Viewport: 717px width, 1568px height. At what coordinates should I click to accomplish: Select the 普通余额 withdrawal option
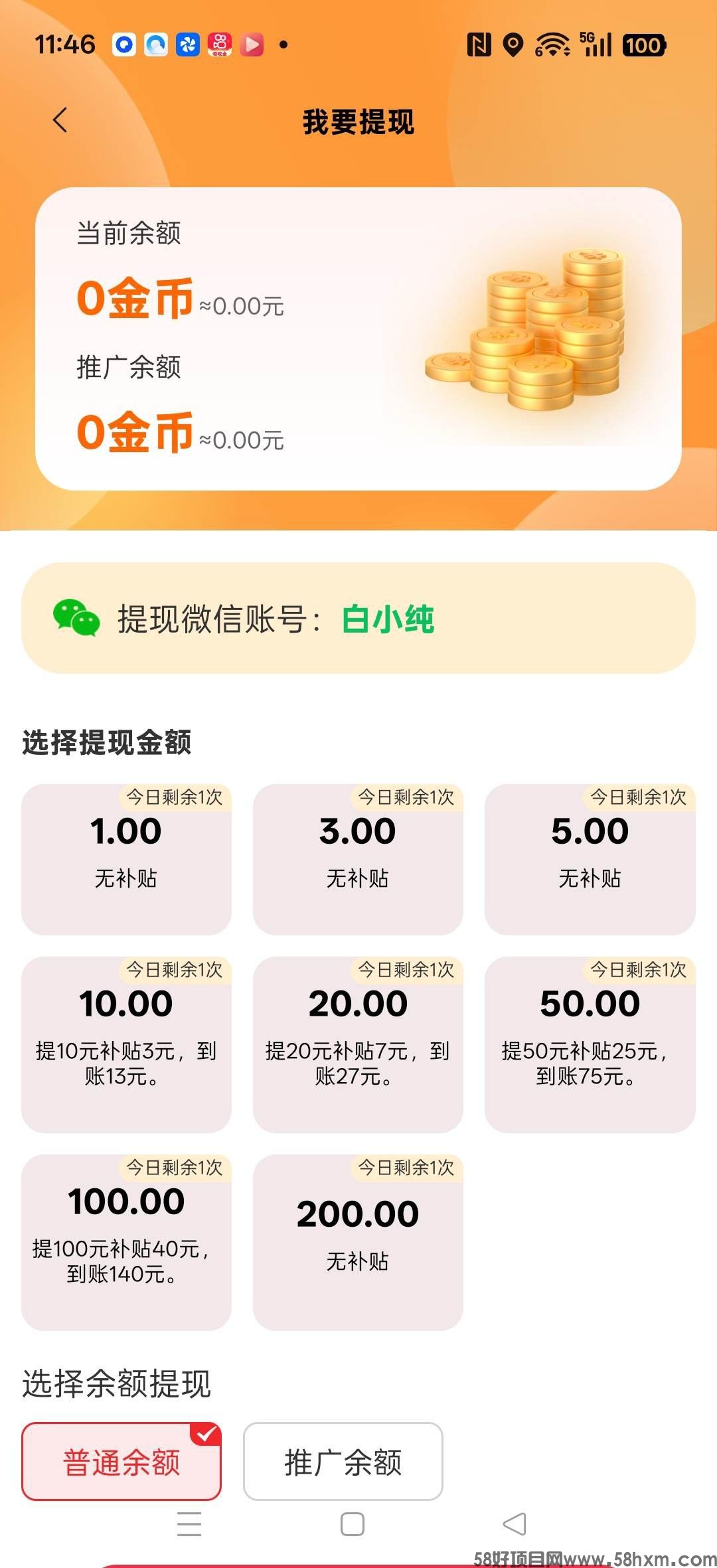[121, 1460]
